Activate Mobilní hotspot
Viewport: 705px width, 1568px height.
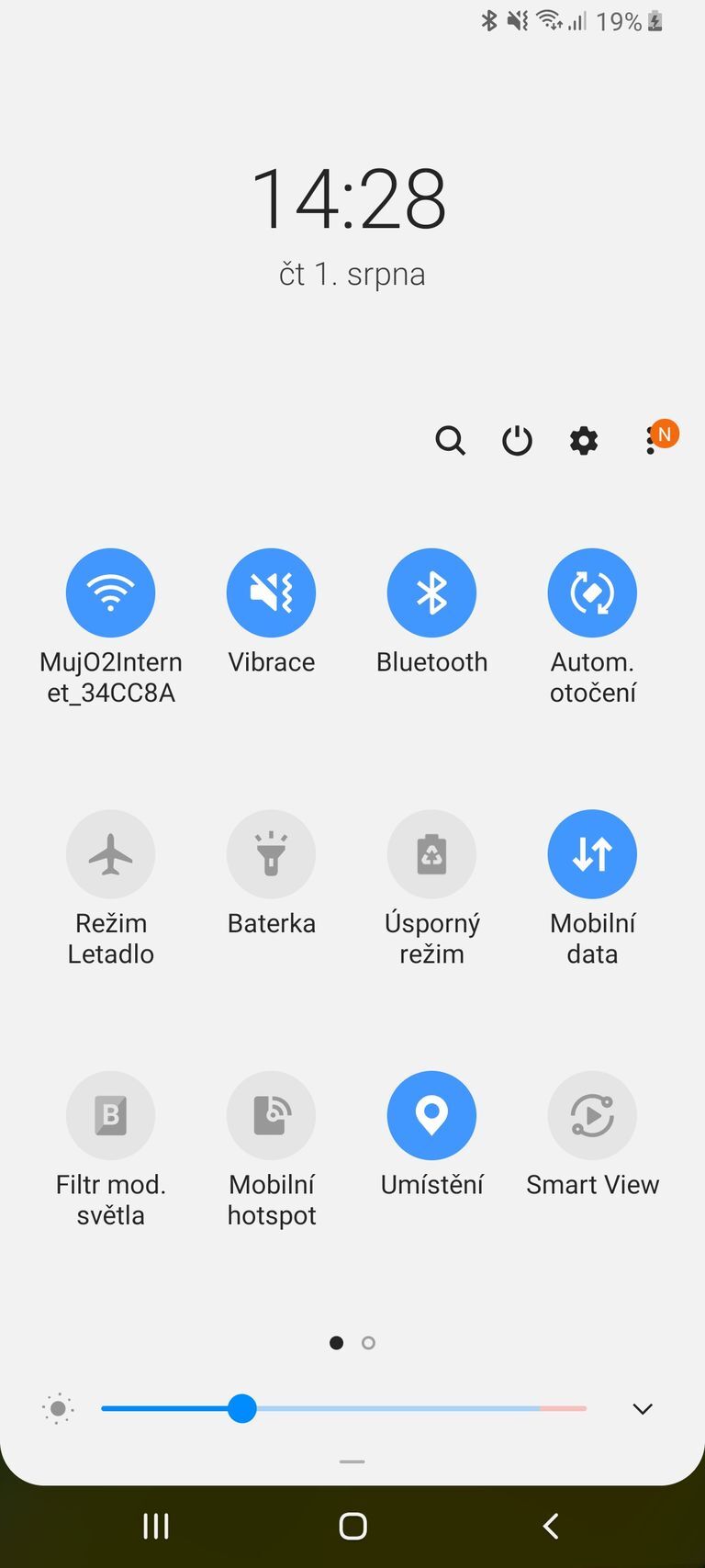click(271, 1114)
